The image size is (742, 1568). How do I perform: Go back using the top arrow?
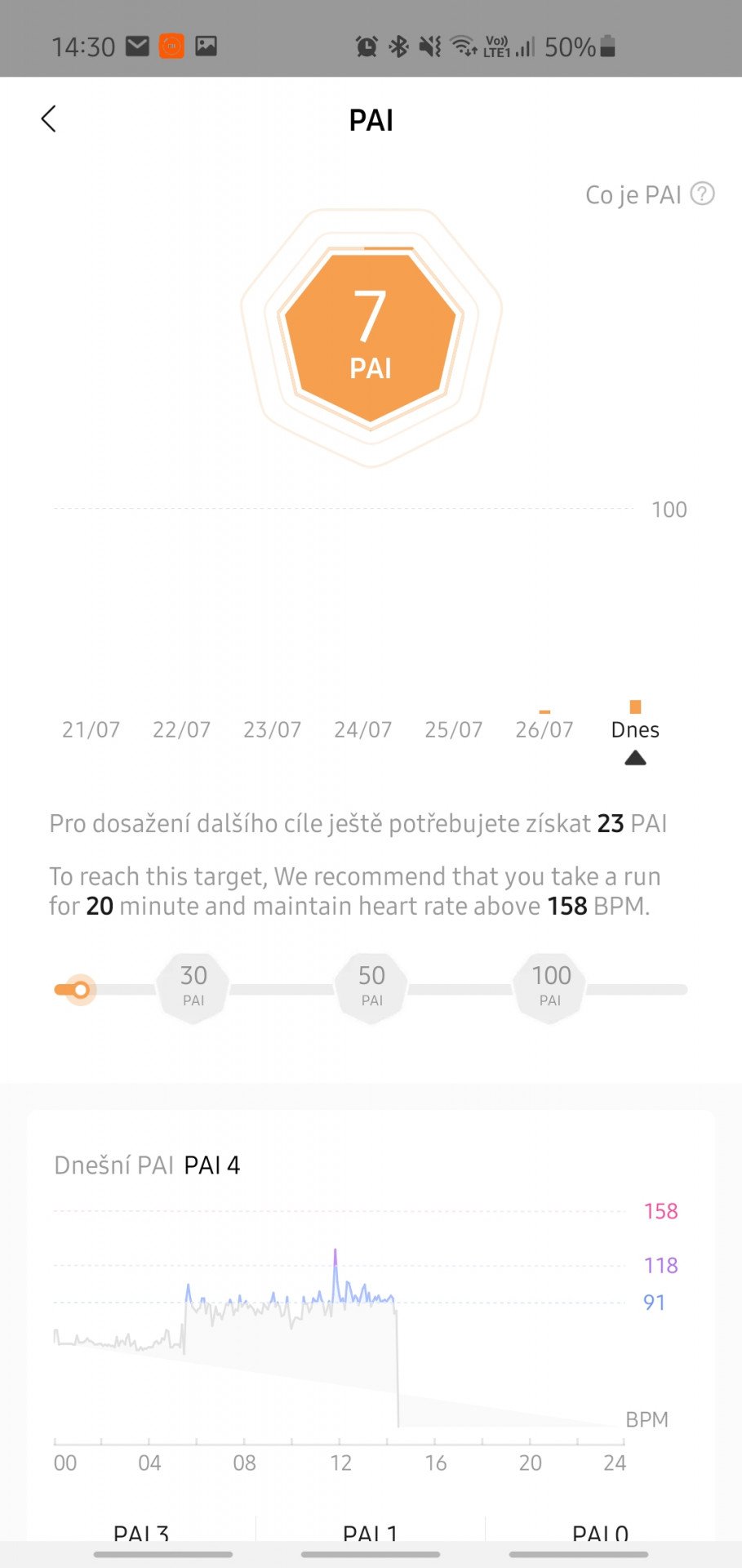[x=49, y=119]
